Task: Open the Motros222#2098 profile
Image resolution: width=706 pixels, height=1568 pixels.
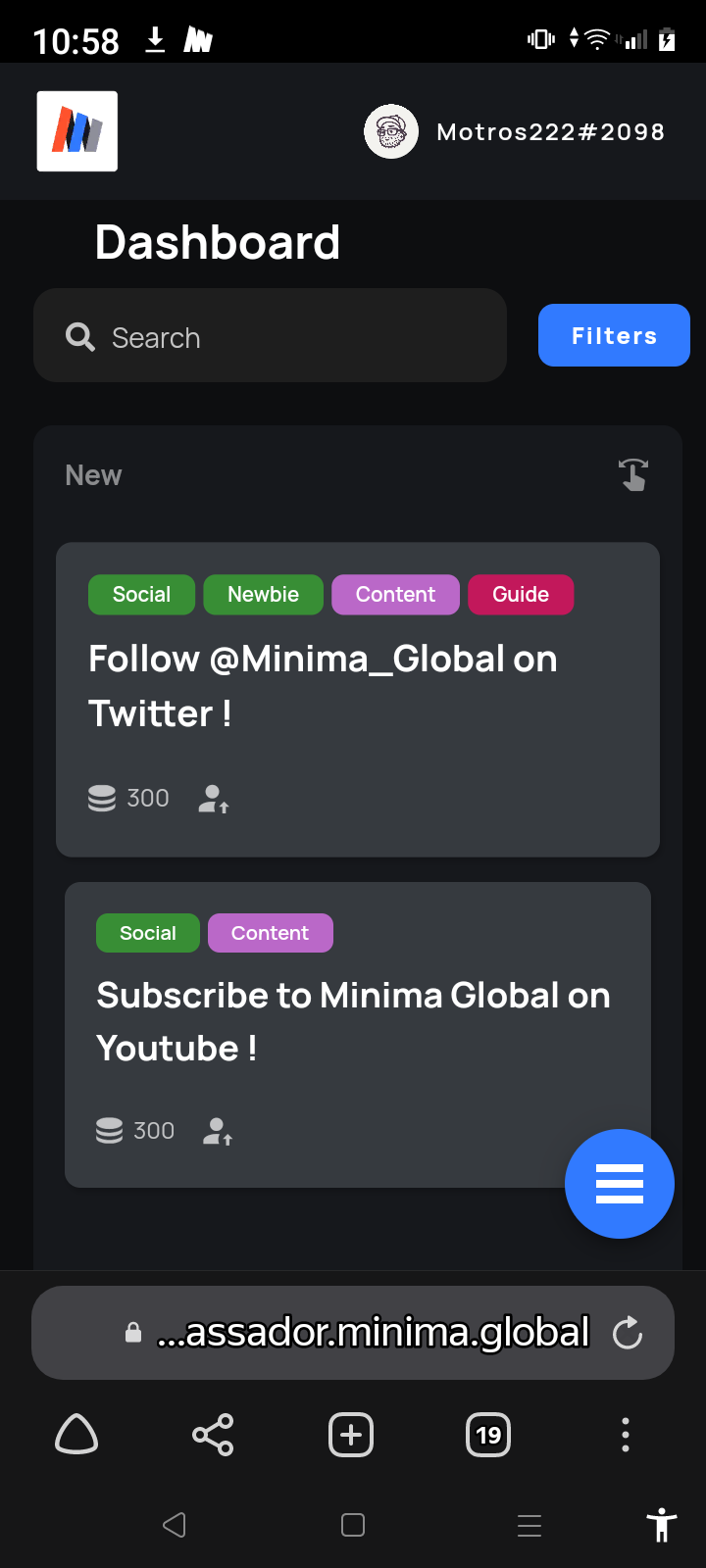Action: point(515,131)
